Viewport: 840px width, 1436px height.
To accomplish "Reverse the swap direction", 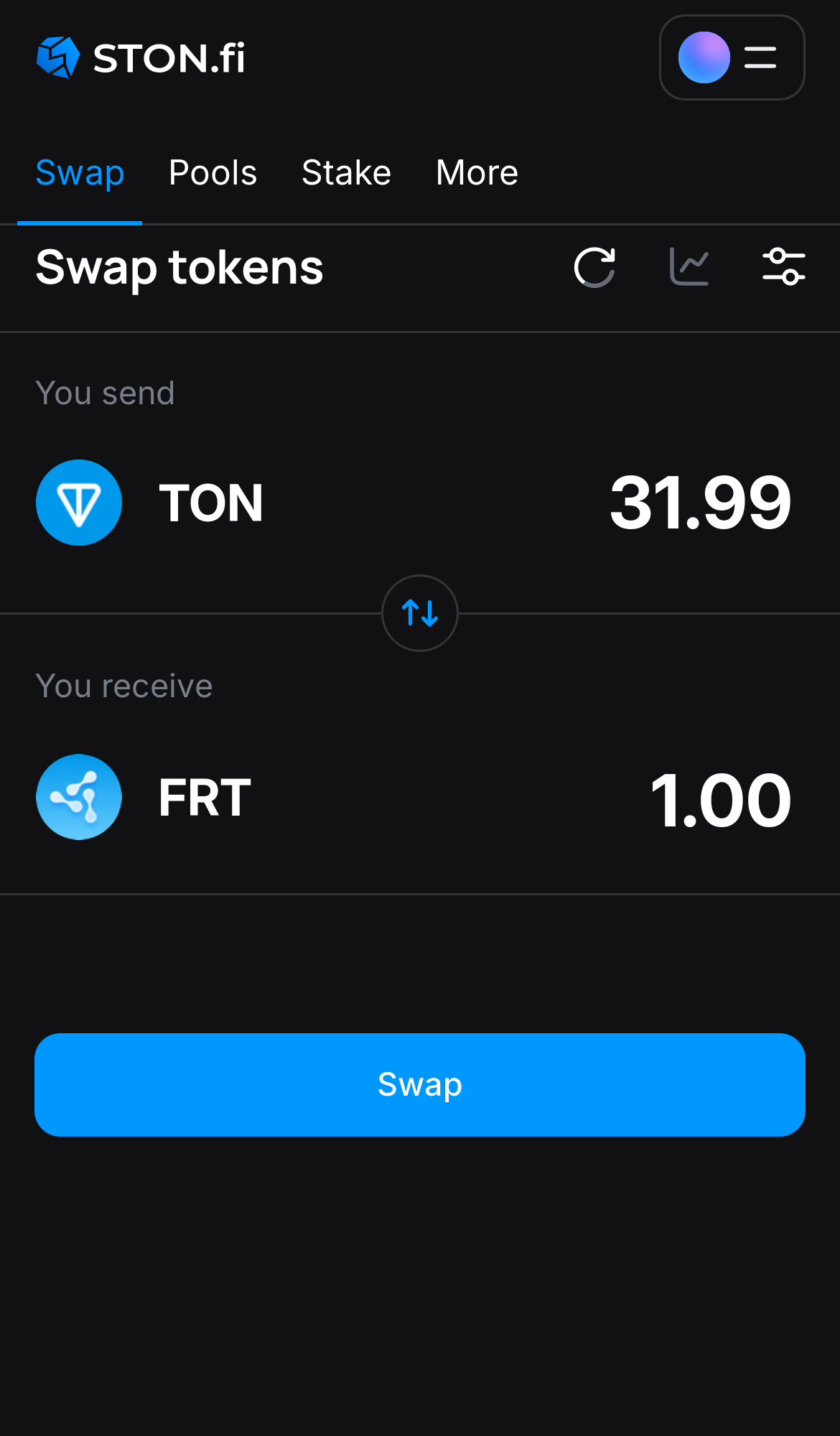I will click(x=420, y=613).
